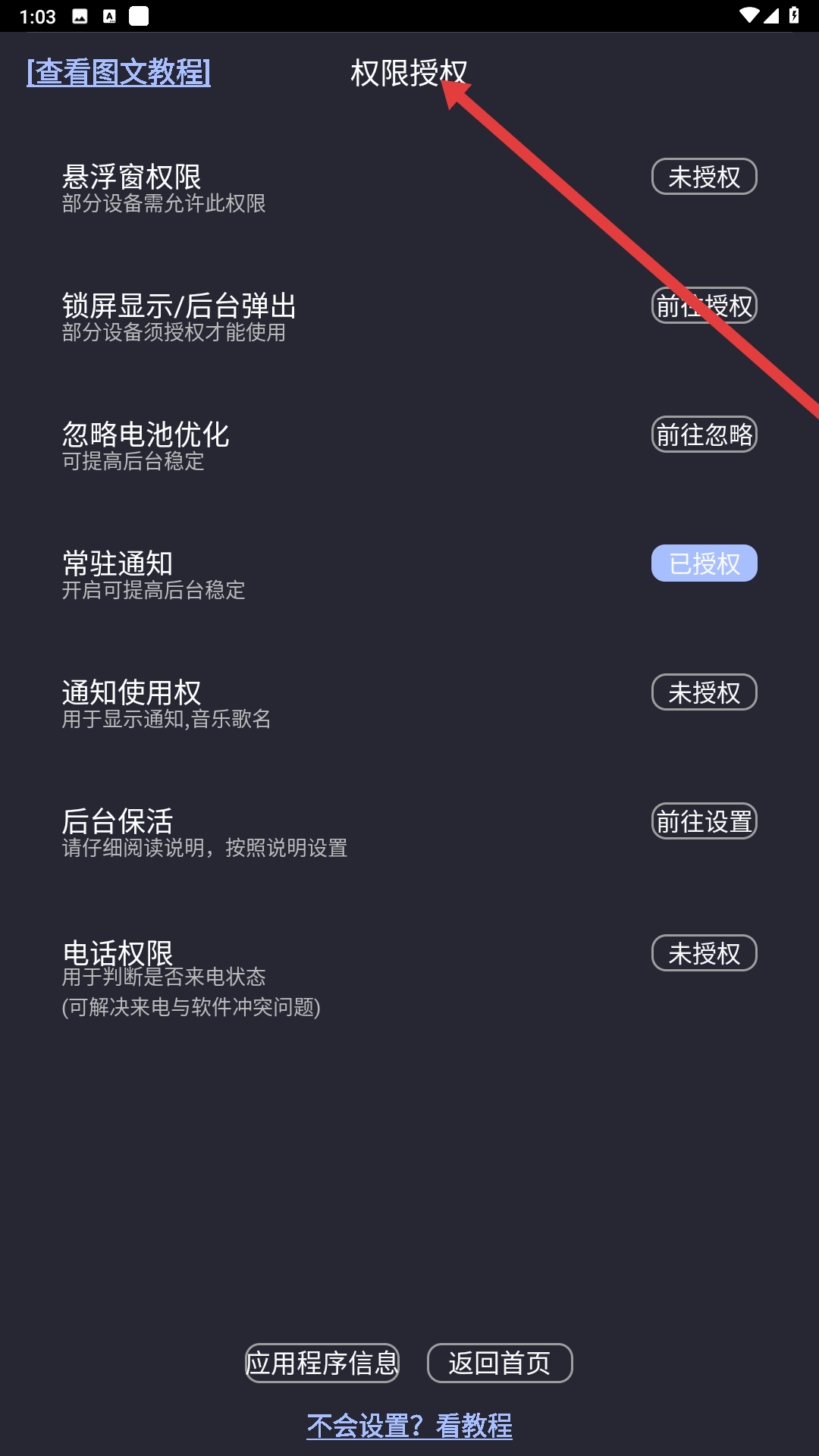This screenshot has width=819, height=1456.
Task: Tap 未授权 for 悬浮窗权限
Action: point(704,177)
